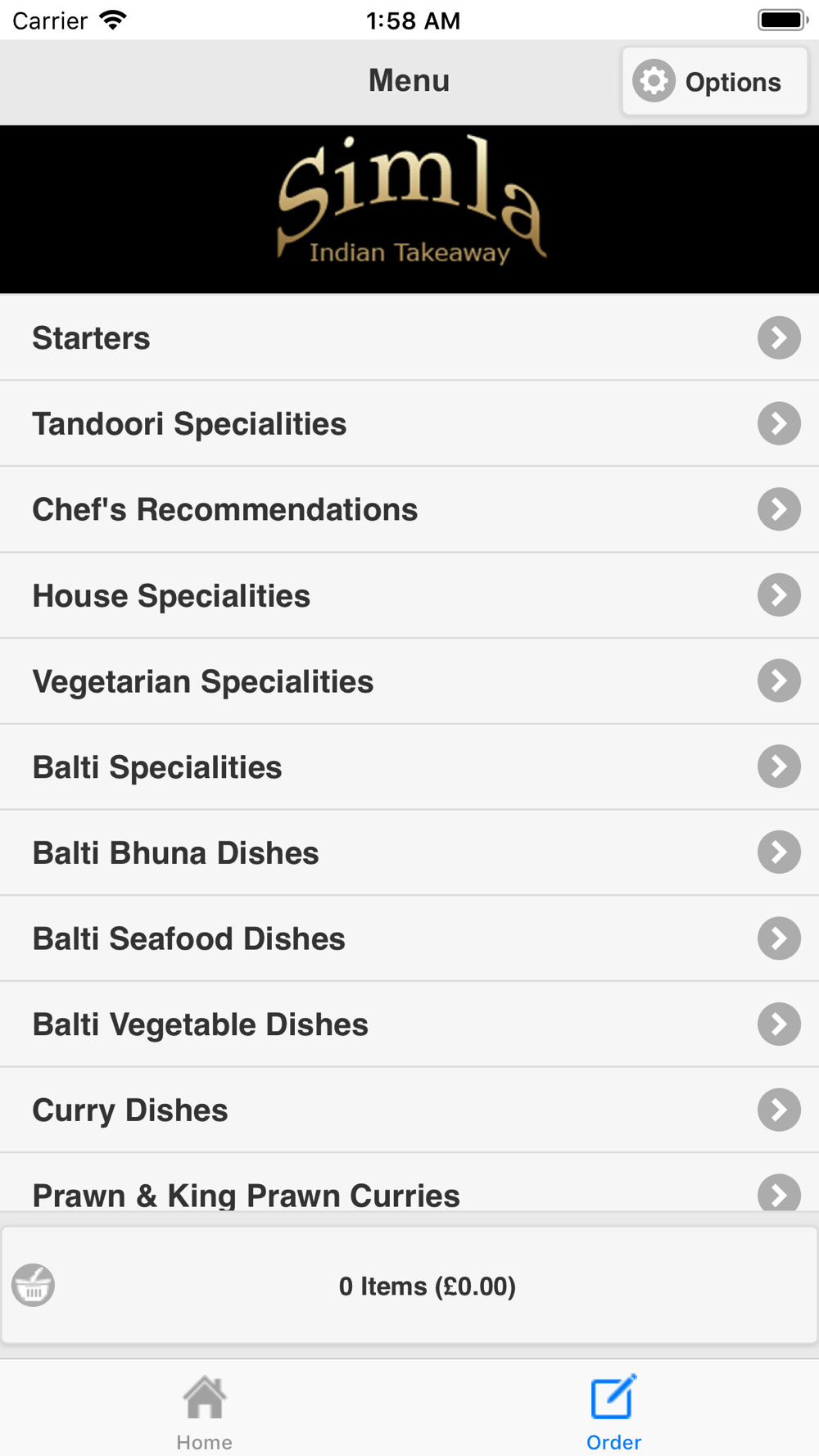Open Balti Seafood Dishes
The image size is (819, 1456).
[409, 938]
